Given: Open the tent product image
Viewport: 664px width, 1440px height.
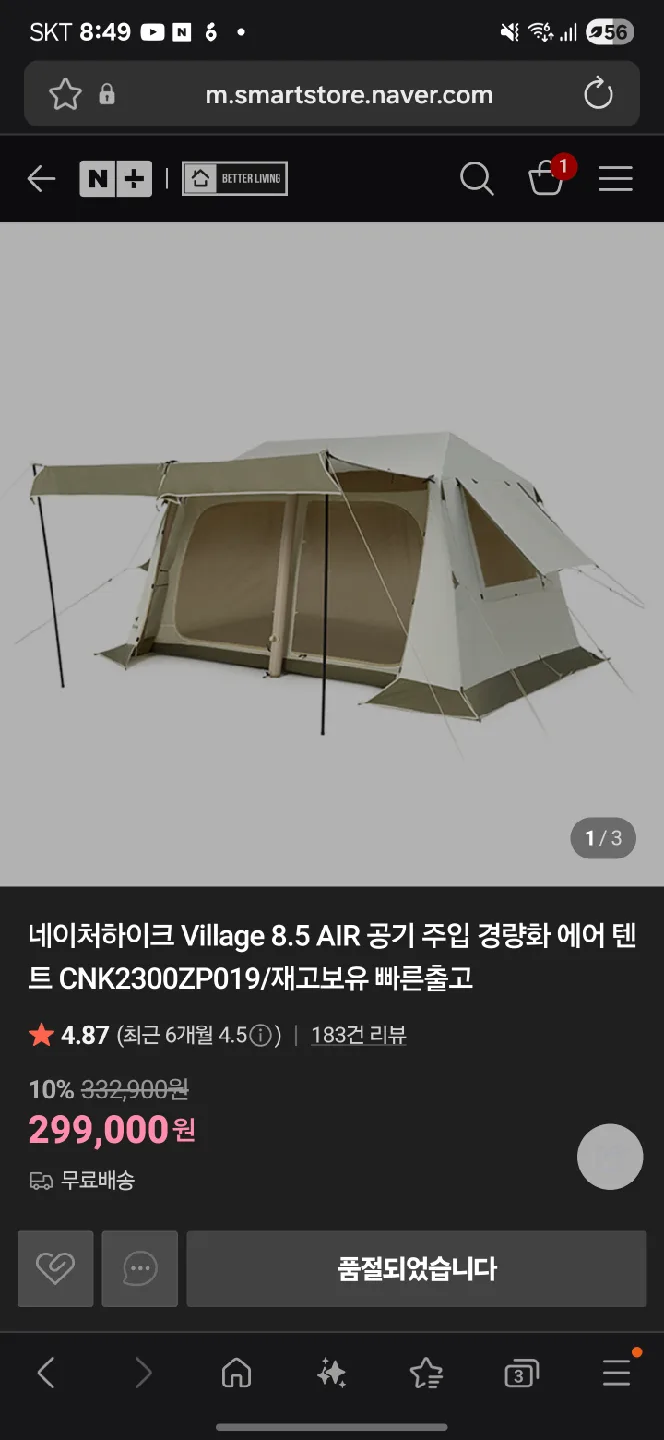Looking at the screenshot, I should click(332, 553).
